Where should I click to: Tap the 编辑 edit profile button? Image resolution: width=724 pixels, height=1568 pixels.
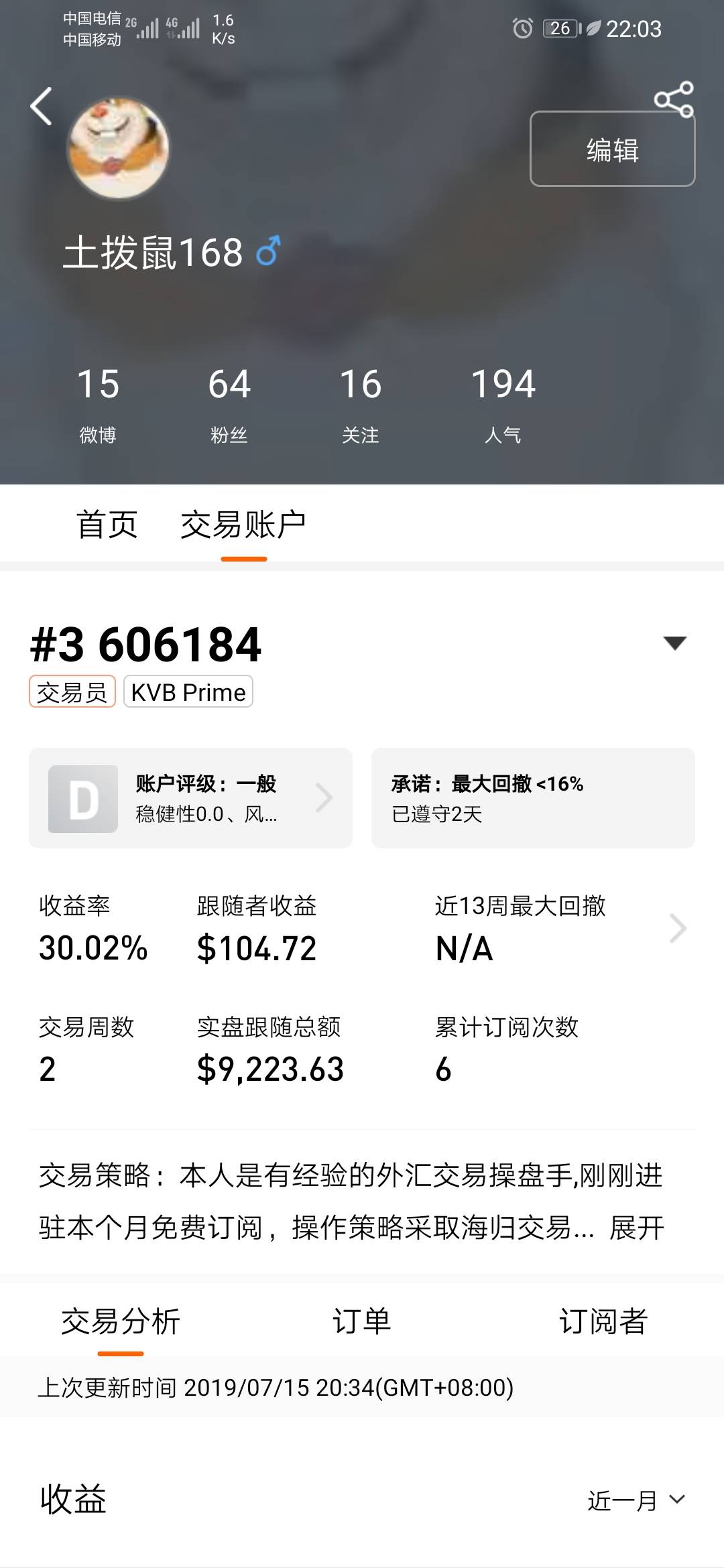click(612, 149)
